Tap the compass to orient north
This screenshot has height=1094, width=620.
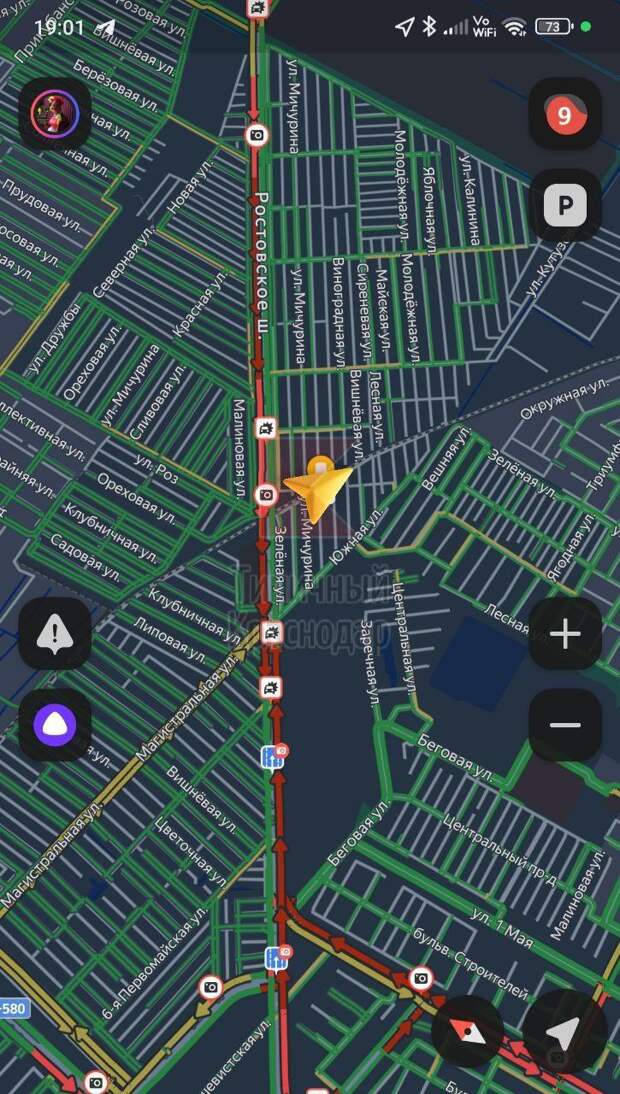click(x=467, y=1031)
